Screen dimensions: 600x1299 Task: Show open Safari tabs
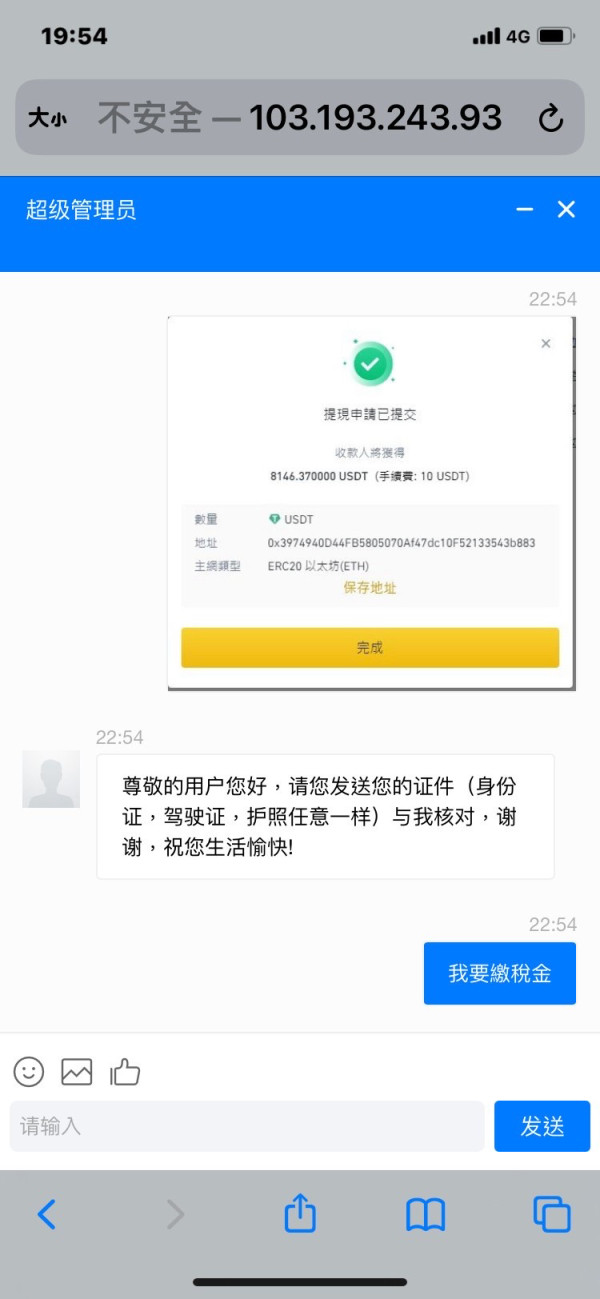pos(552,1215)
